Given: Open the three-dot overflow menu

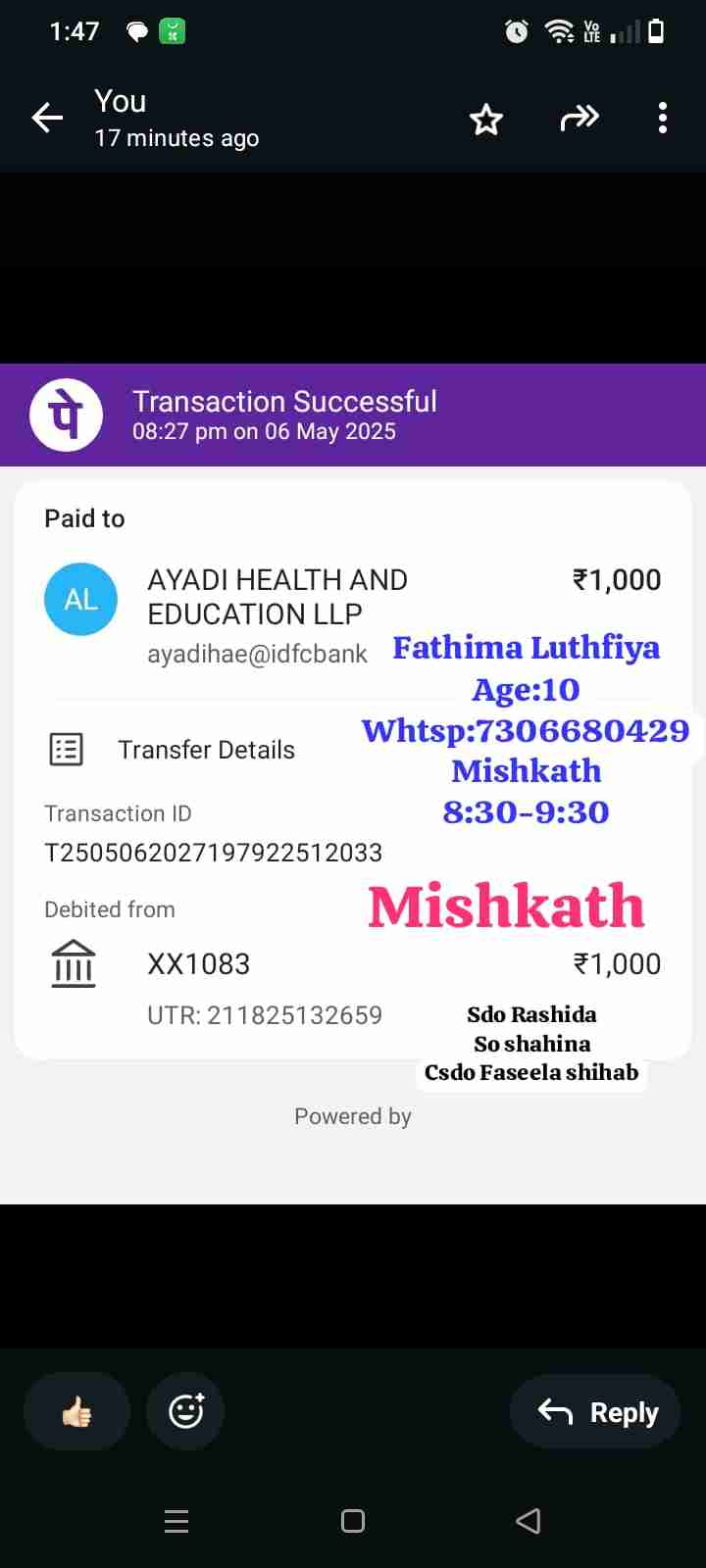Looking at the screenshot, I should (x=663, y=119).
